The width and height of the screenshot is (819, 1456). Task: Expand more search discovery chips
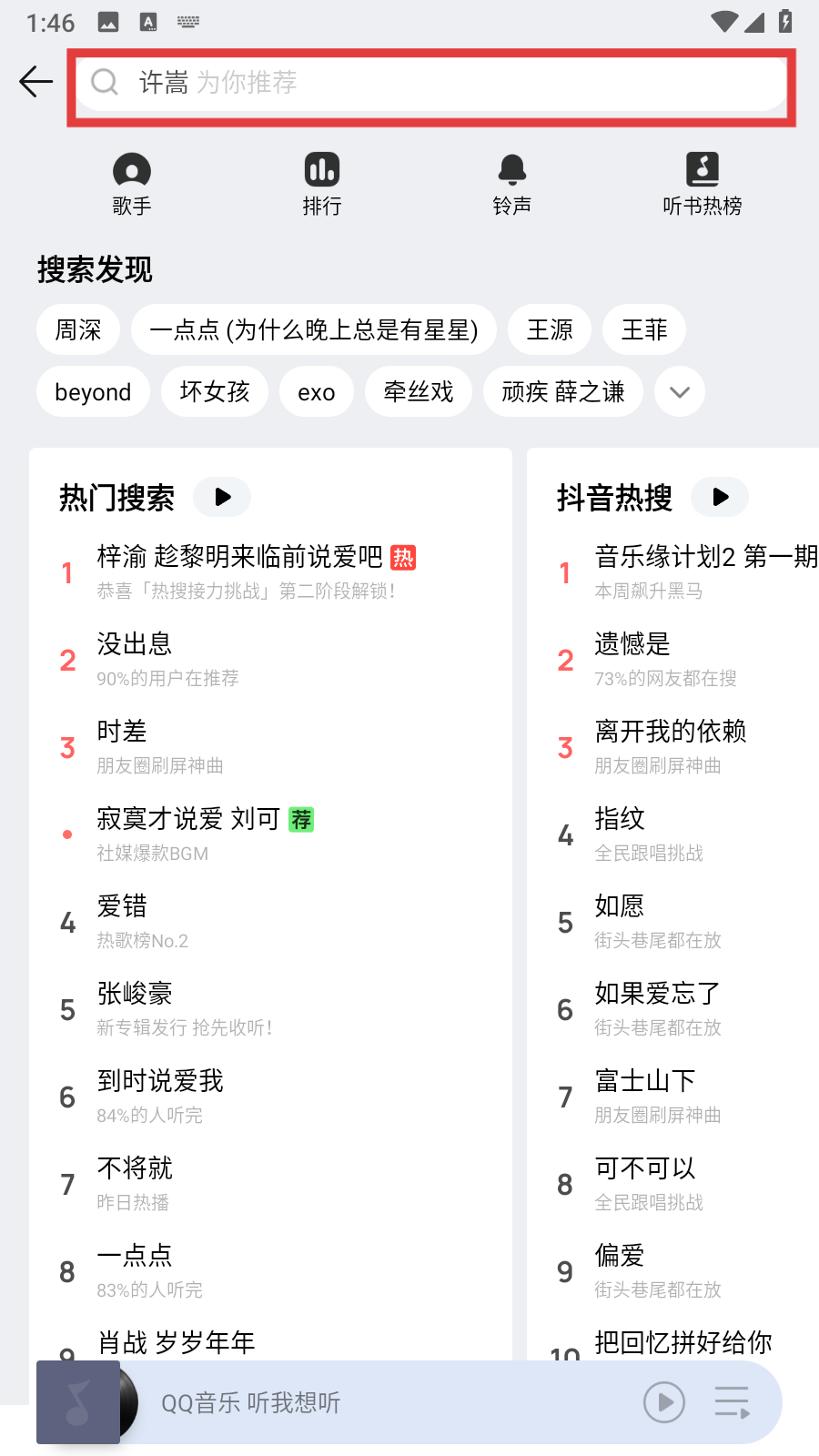tap(680, 392)
